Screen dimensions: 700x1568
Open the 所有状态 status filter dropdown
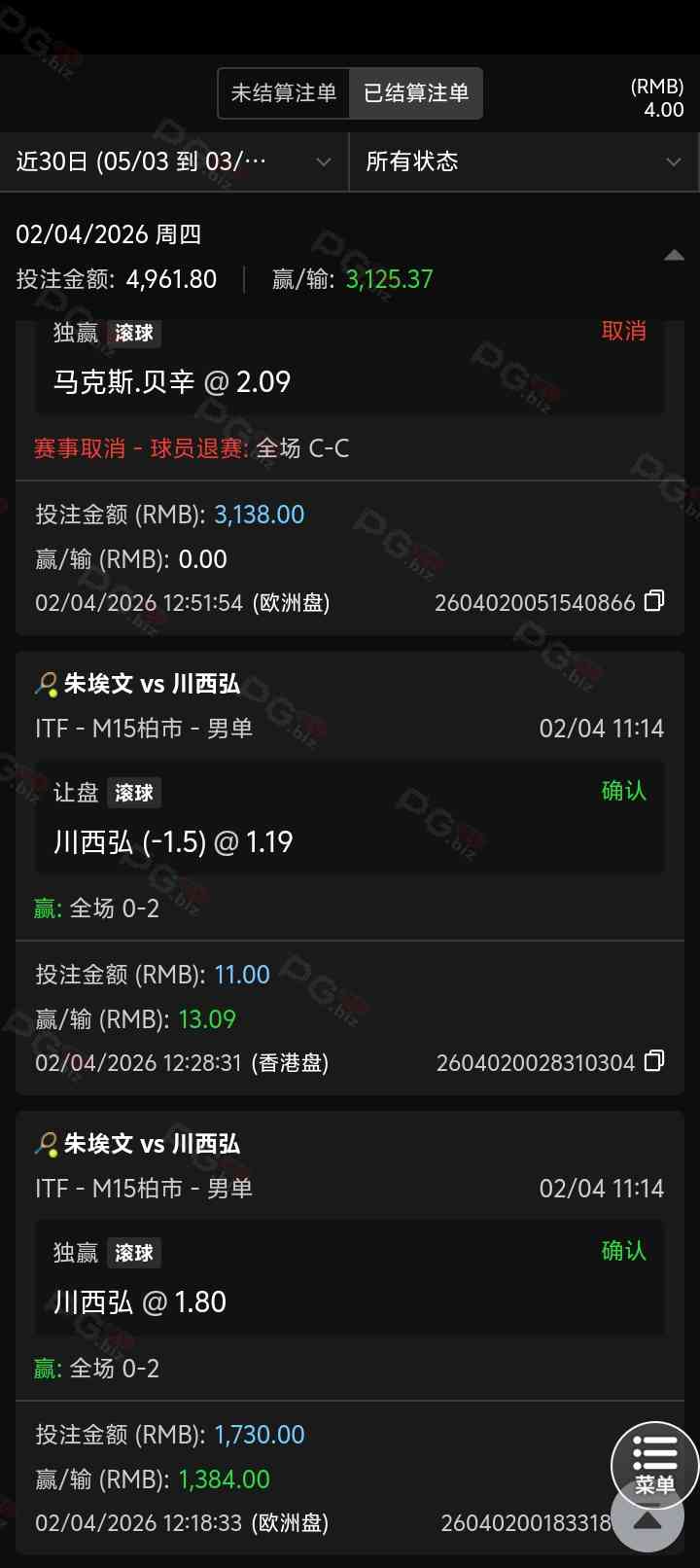pyautogui.click(x=523, y=161)
